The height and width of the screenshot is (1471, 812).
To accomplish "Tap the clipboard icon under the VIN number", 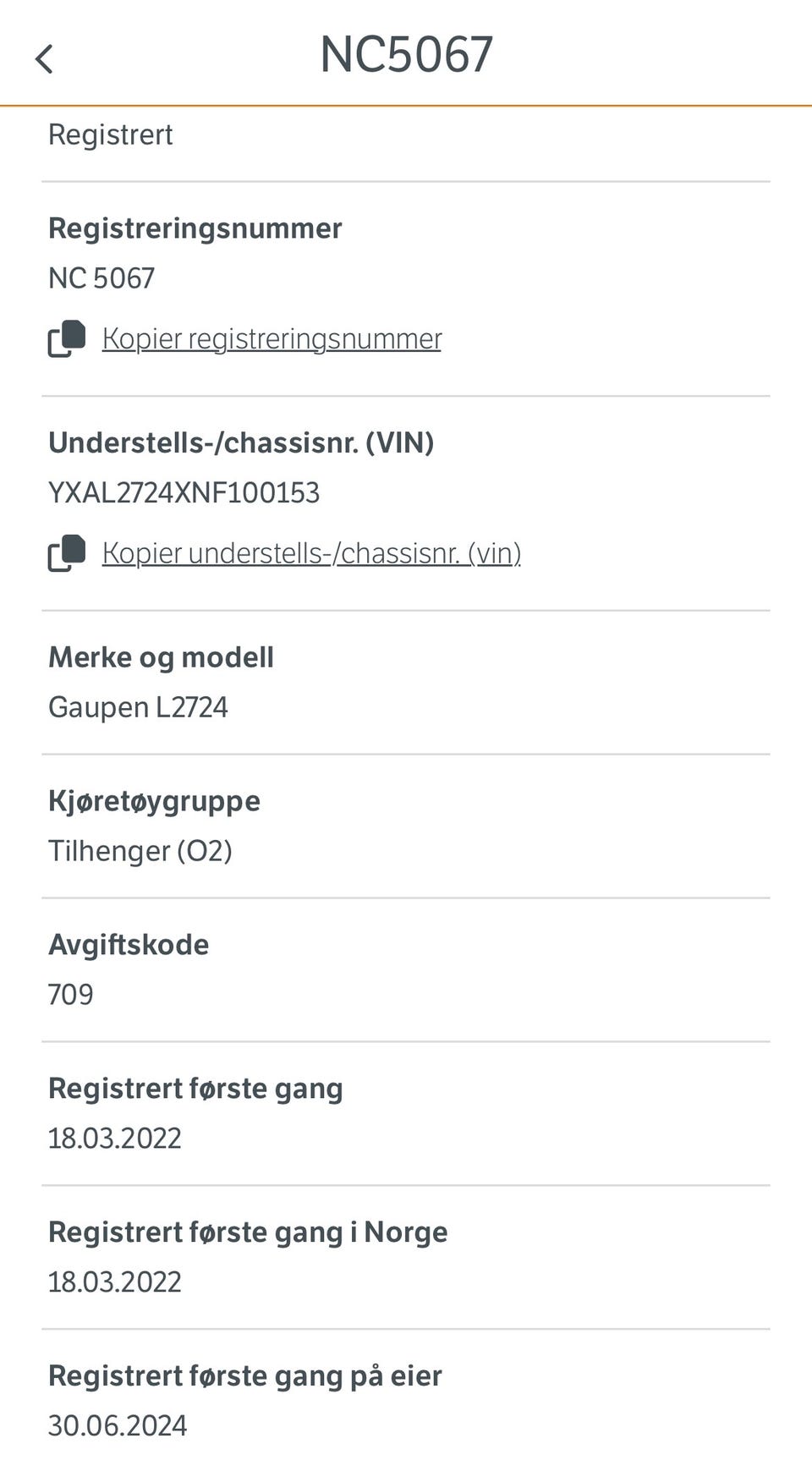I will pos(65,553).
